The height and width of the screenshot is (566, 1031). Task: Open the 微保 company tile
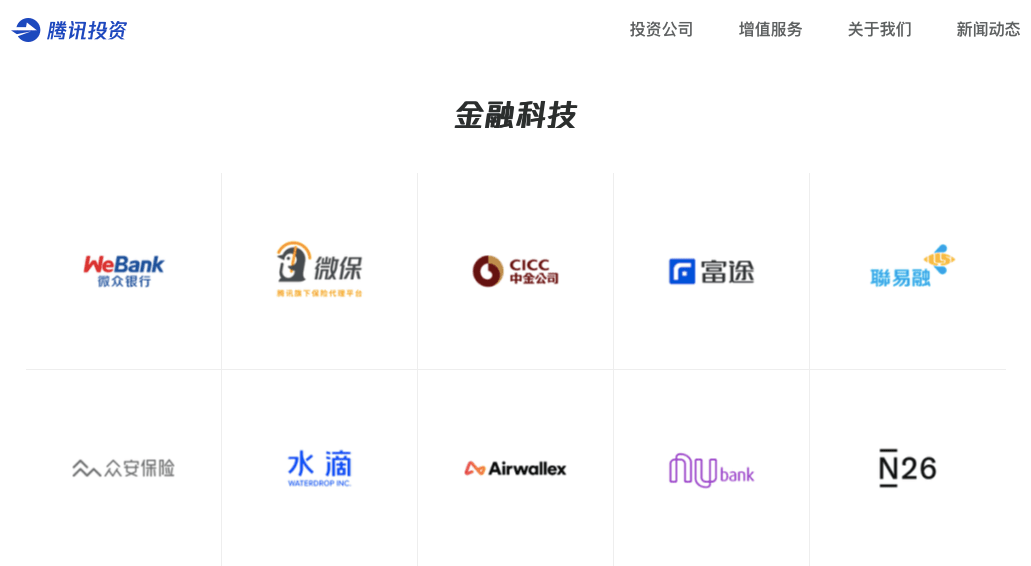click(x=320, y=270)
